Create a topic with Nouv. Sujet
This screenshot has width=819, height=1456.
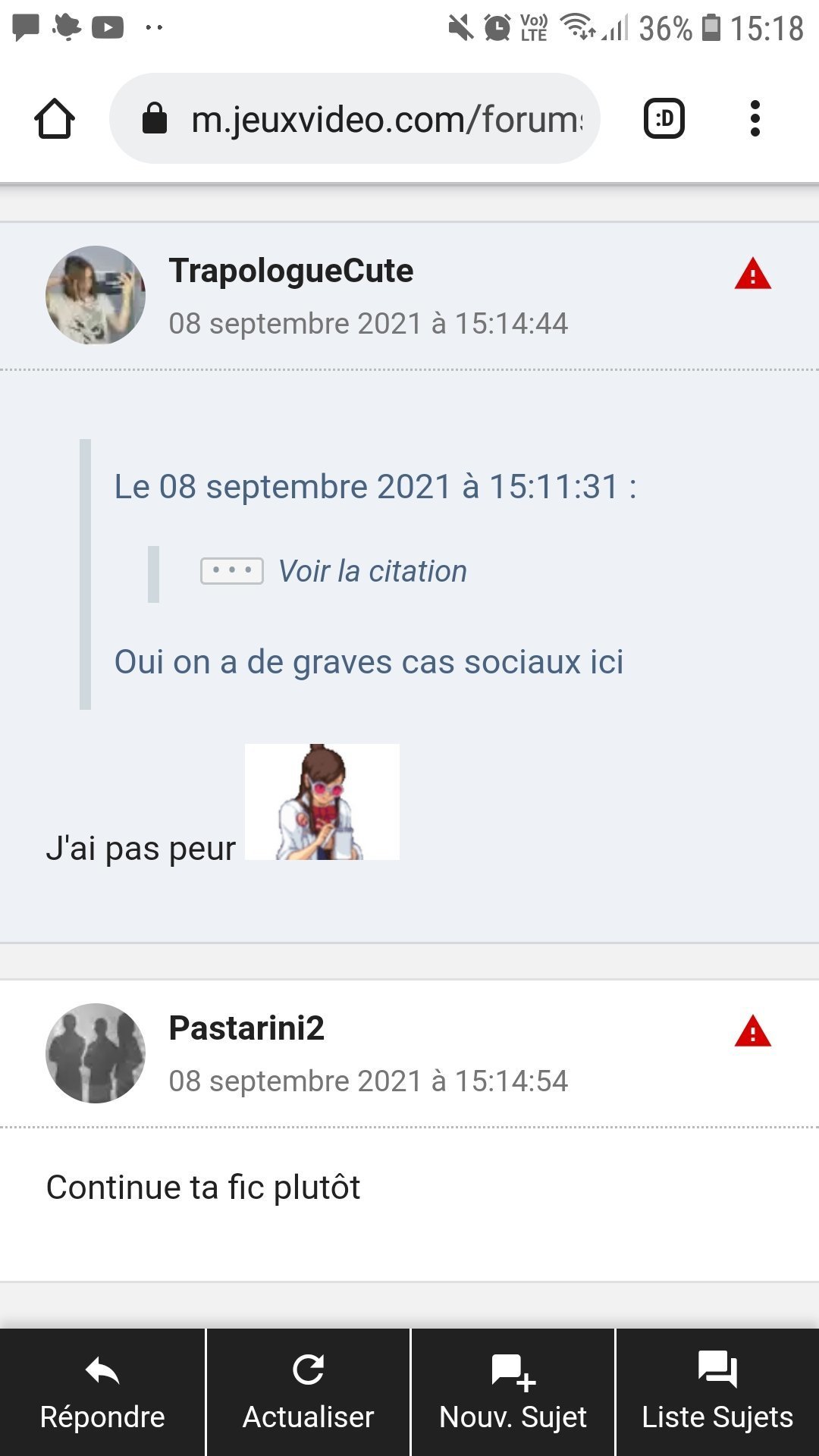(513, 1392)
